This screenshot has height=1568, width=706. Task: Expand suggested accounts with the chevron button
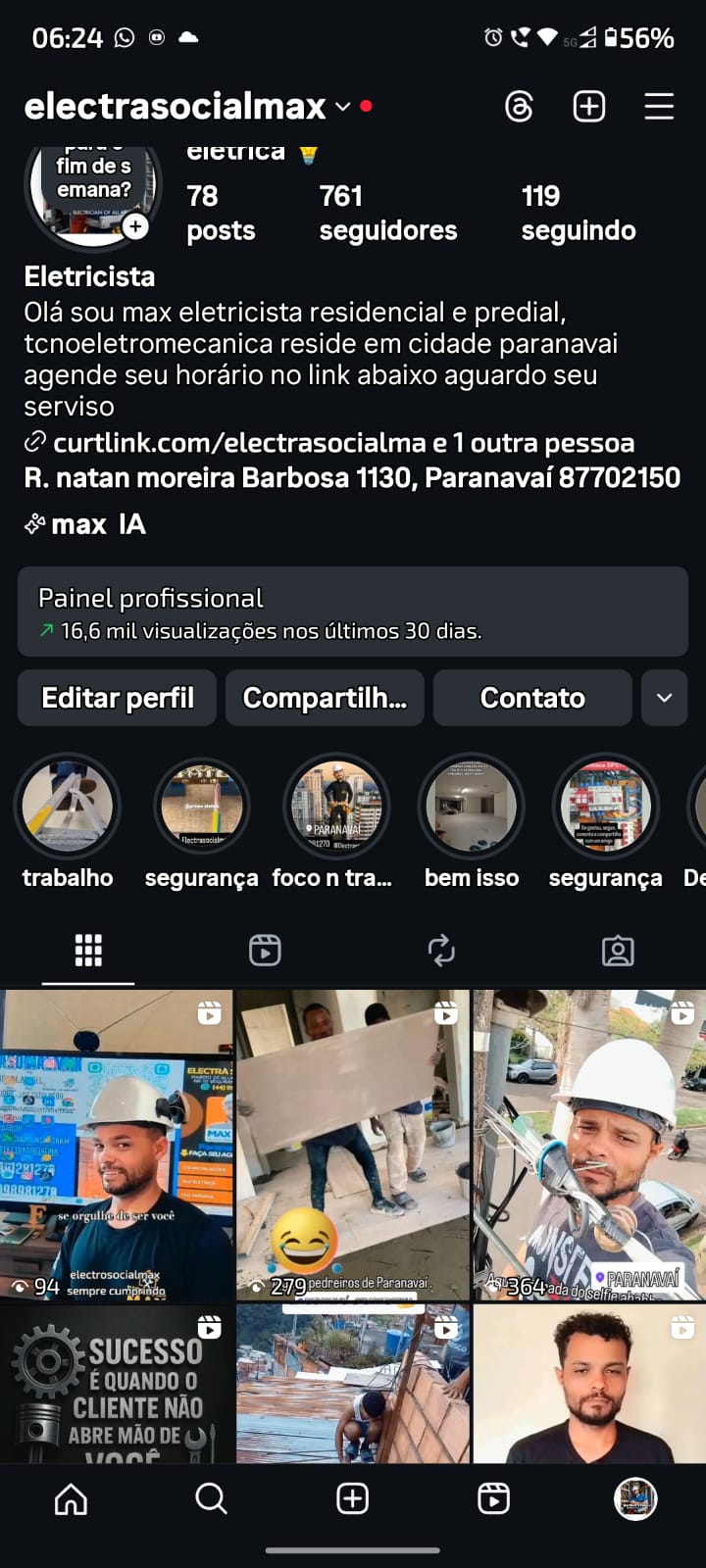pyautogui.click(x=664, y=698)
